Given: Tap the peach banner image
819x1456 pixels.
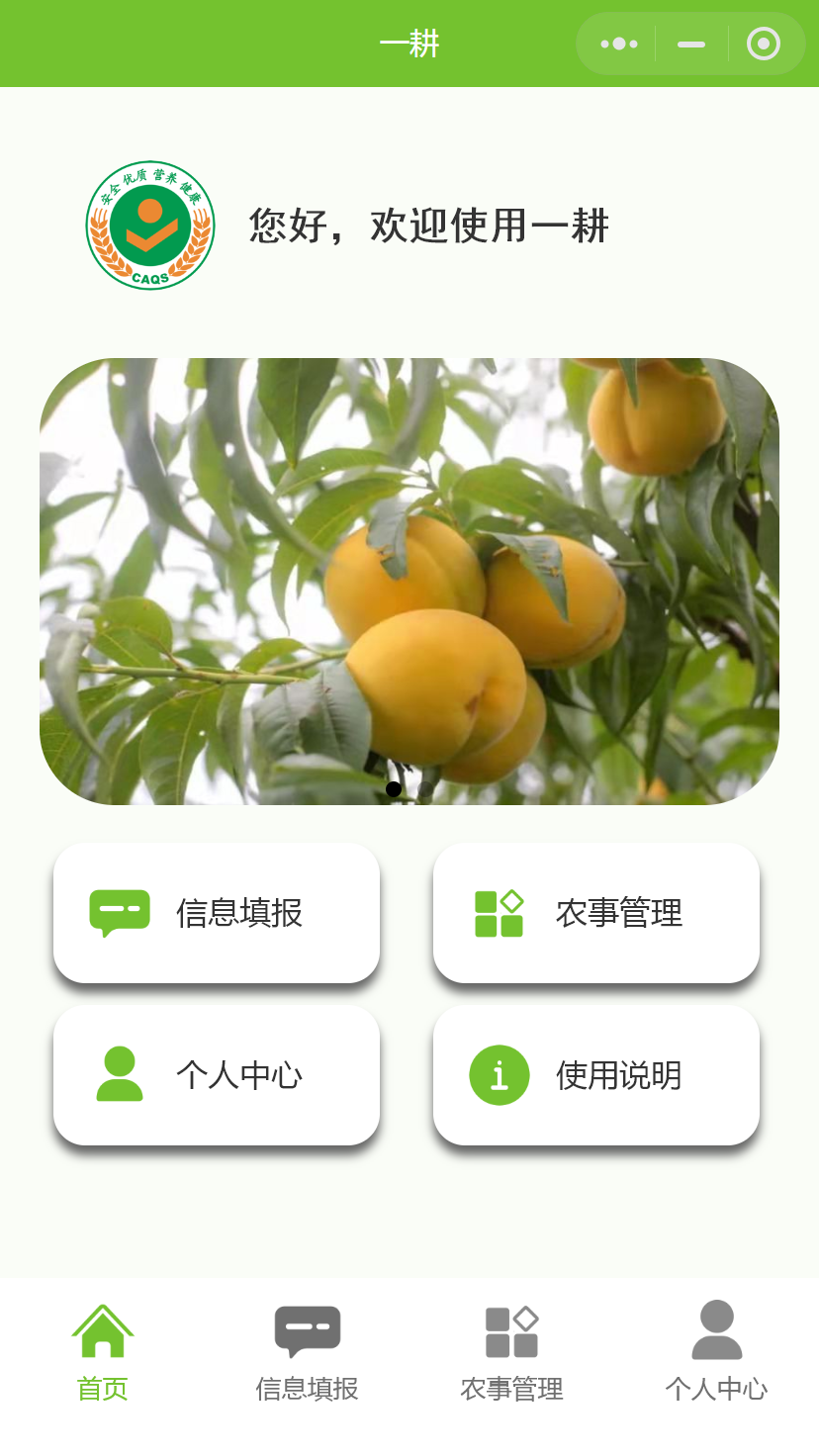Looking at the screenshot, I should 409,582.
